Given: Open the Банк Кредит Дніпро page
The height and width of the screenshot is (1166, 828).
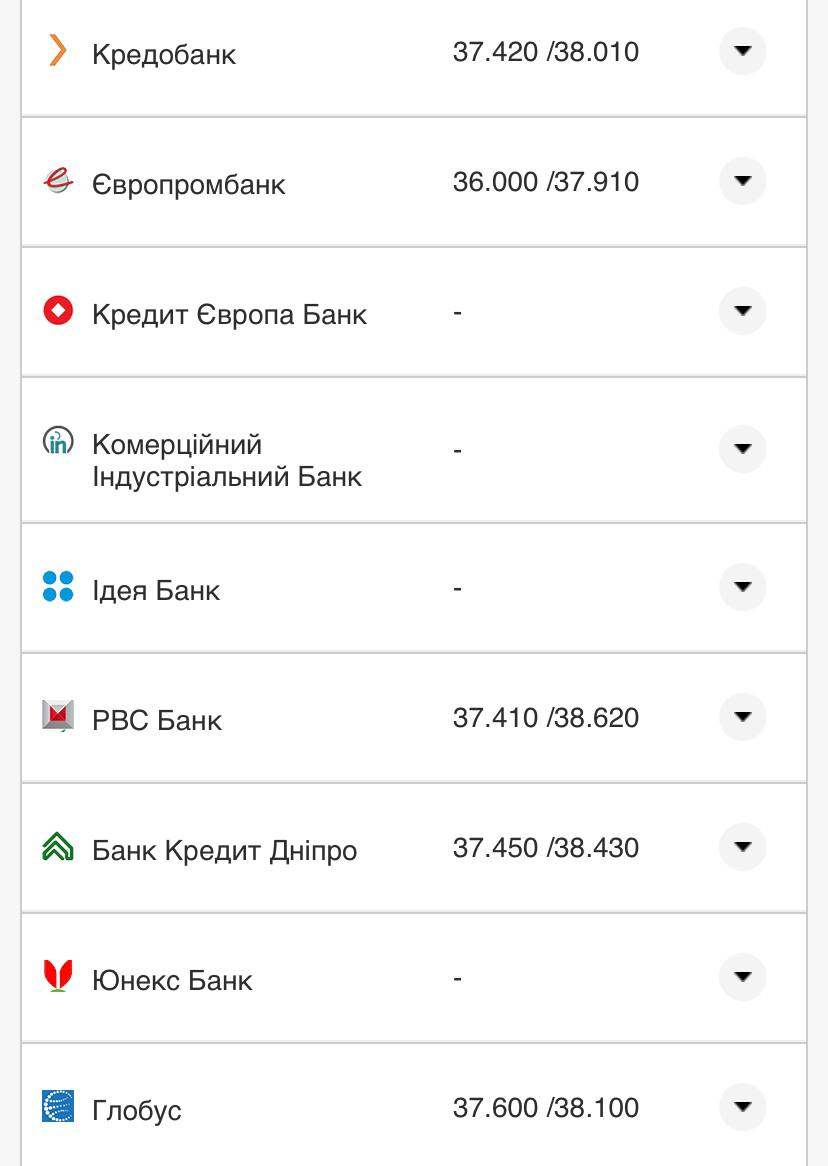Looking at the screenshot, I should 225,849.
